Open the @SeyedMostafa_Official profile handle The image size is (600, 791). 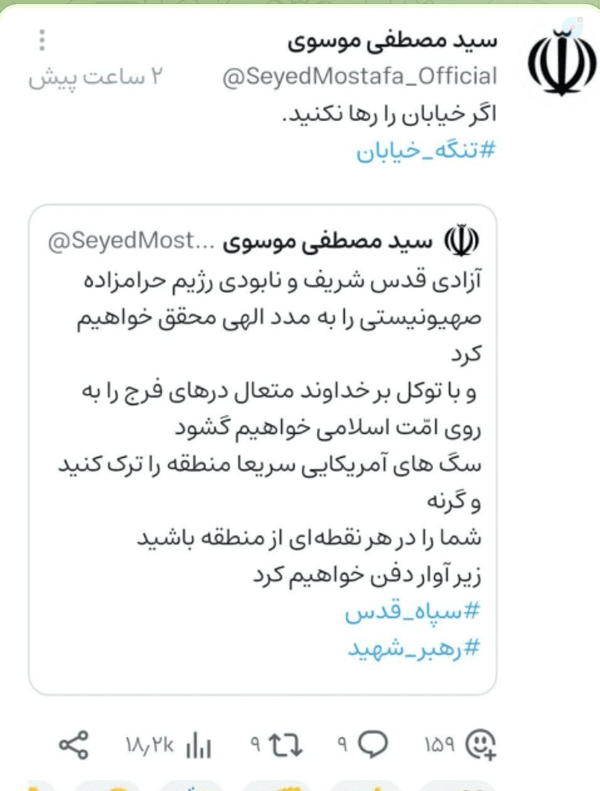pyautogui.click(x=359, y=77)
